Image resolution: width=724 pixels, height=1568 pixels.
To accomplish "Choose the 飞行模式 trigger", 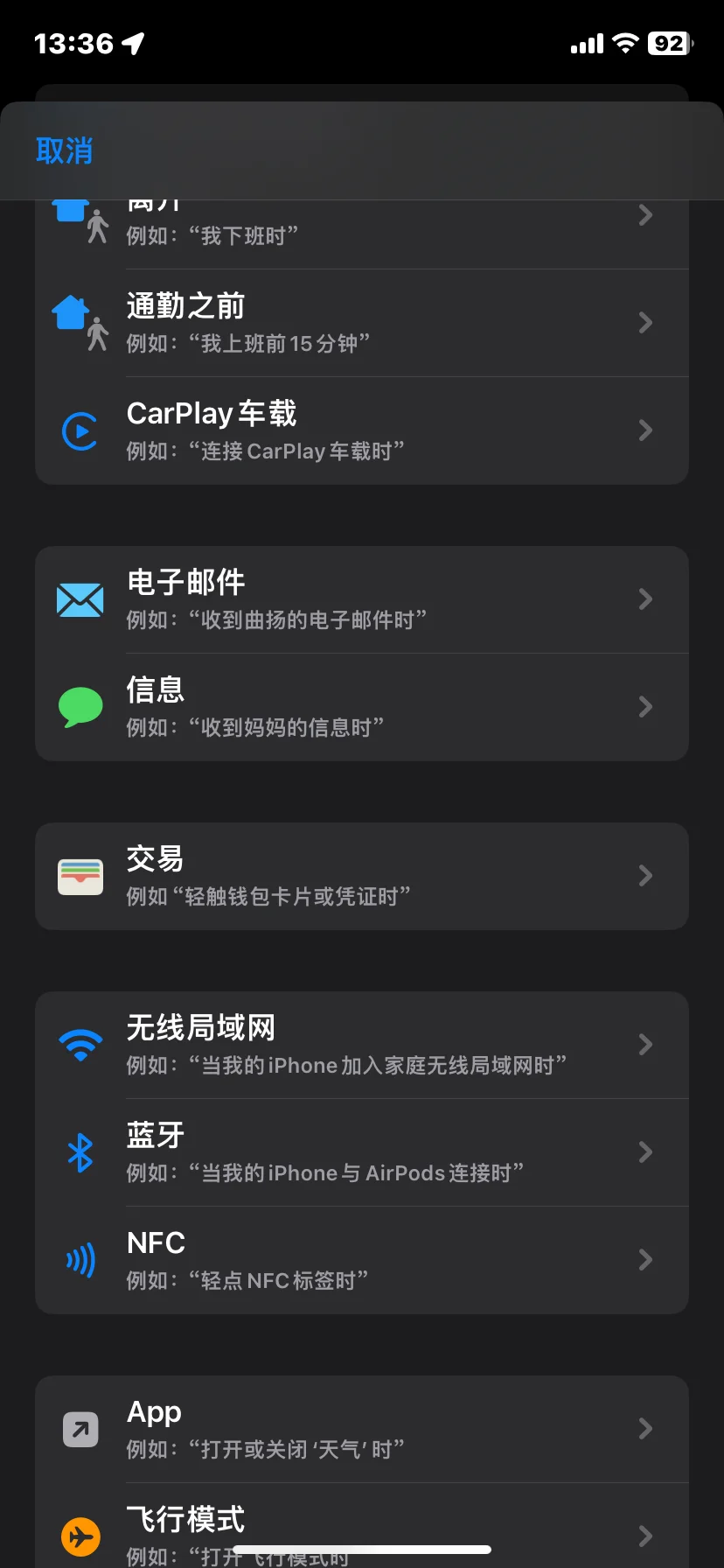I will pos(362,1526).
